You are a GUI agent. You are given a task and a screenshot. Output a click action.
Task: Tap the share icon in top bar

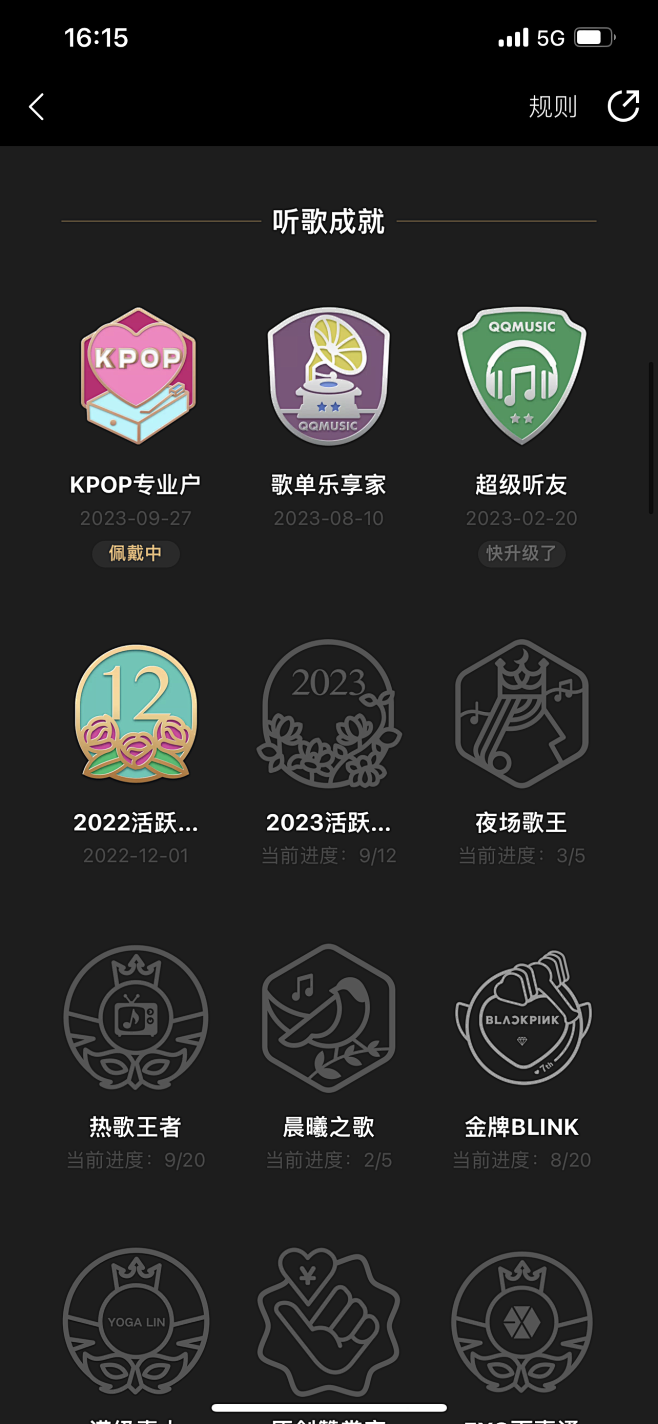[623, 106]
